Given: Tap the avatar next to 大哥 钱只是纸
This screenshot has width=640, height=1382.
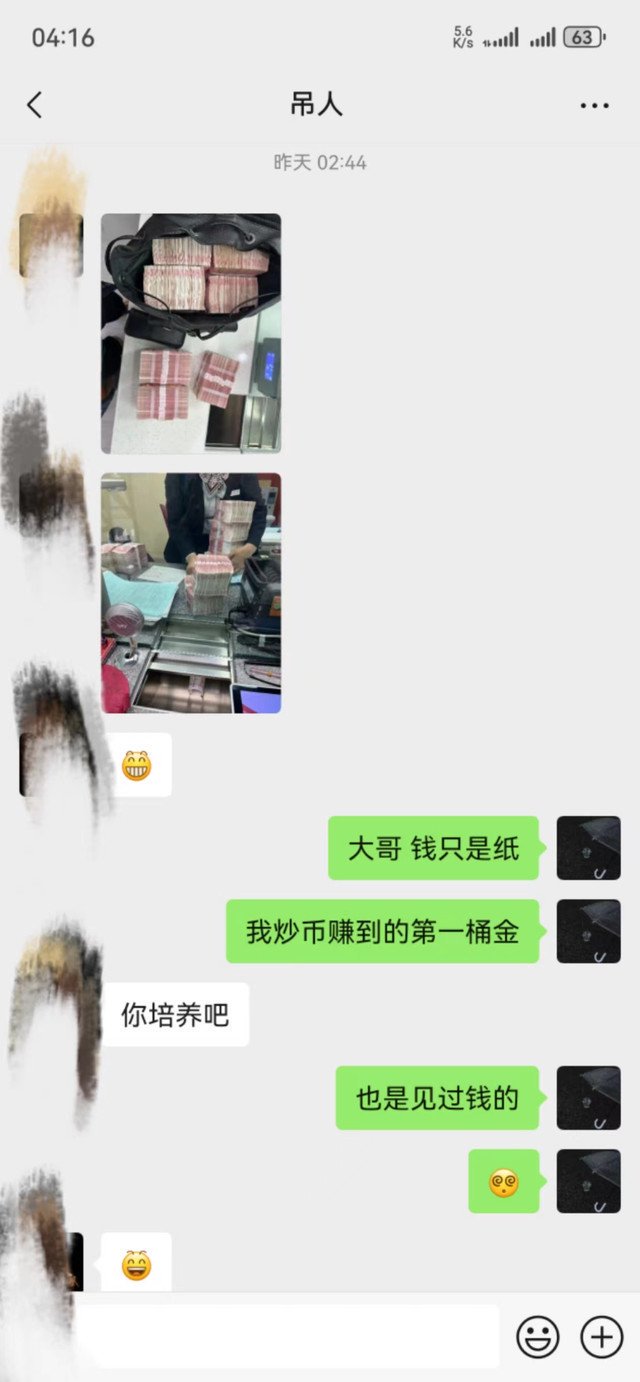Looking at the screenshot, I should point(588,848).
